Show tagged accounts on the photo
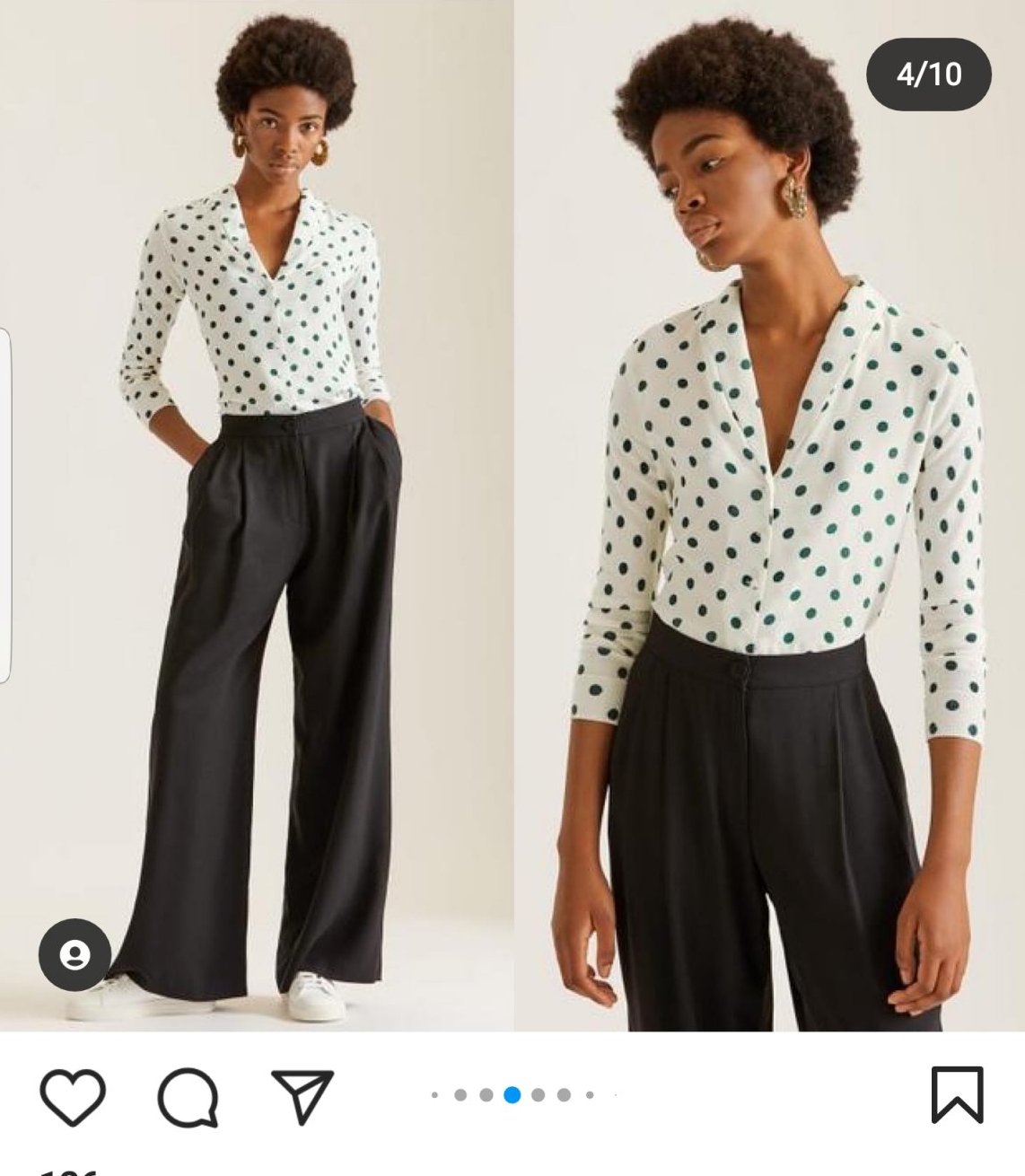Viewport: 1025px width, 1176px height. coord(74,955)
